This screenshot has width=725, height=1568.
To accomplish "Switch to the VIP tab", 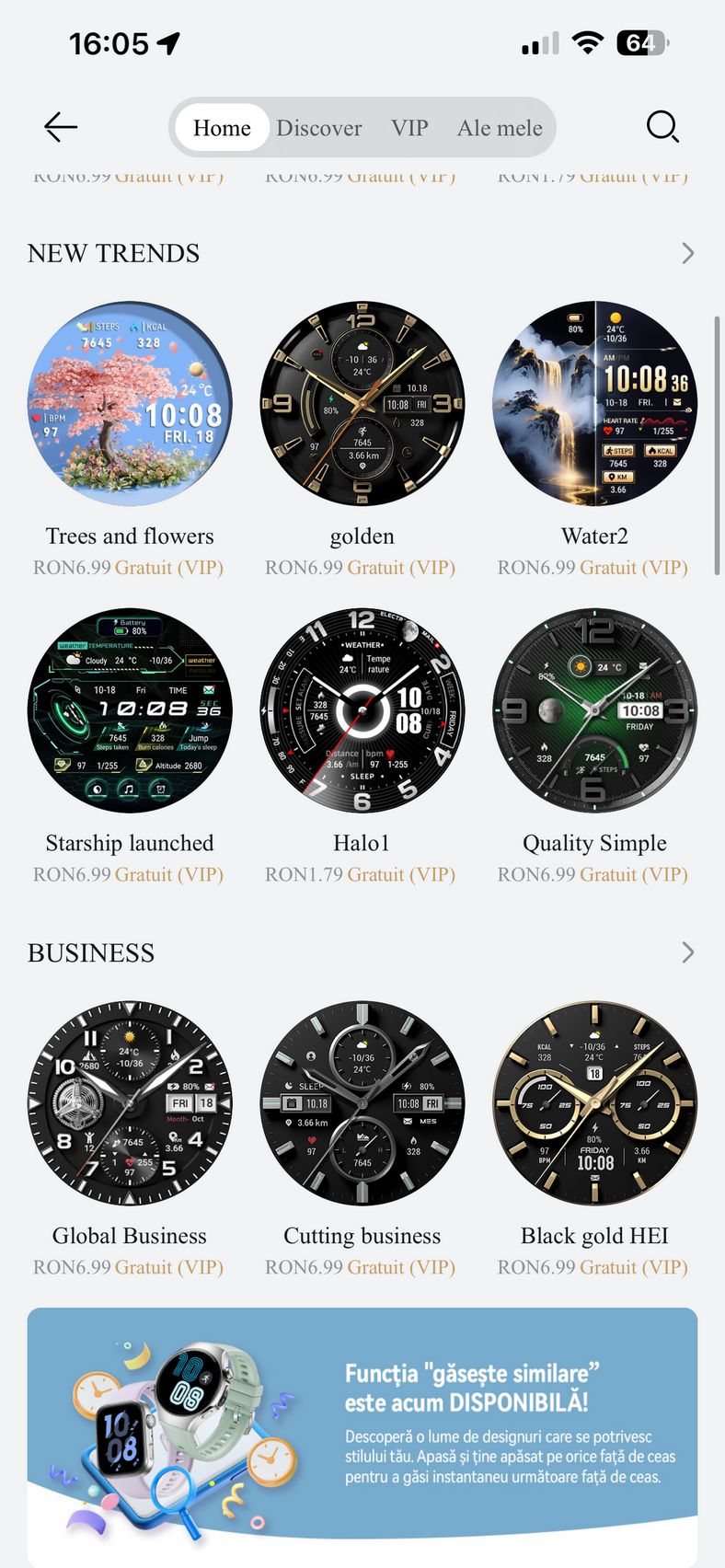I will [x=409, y=128].
